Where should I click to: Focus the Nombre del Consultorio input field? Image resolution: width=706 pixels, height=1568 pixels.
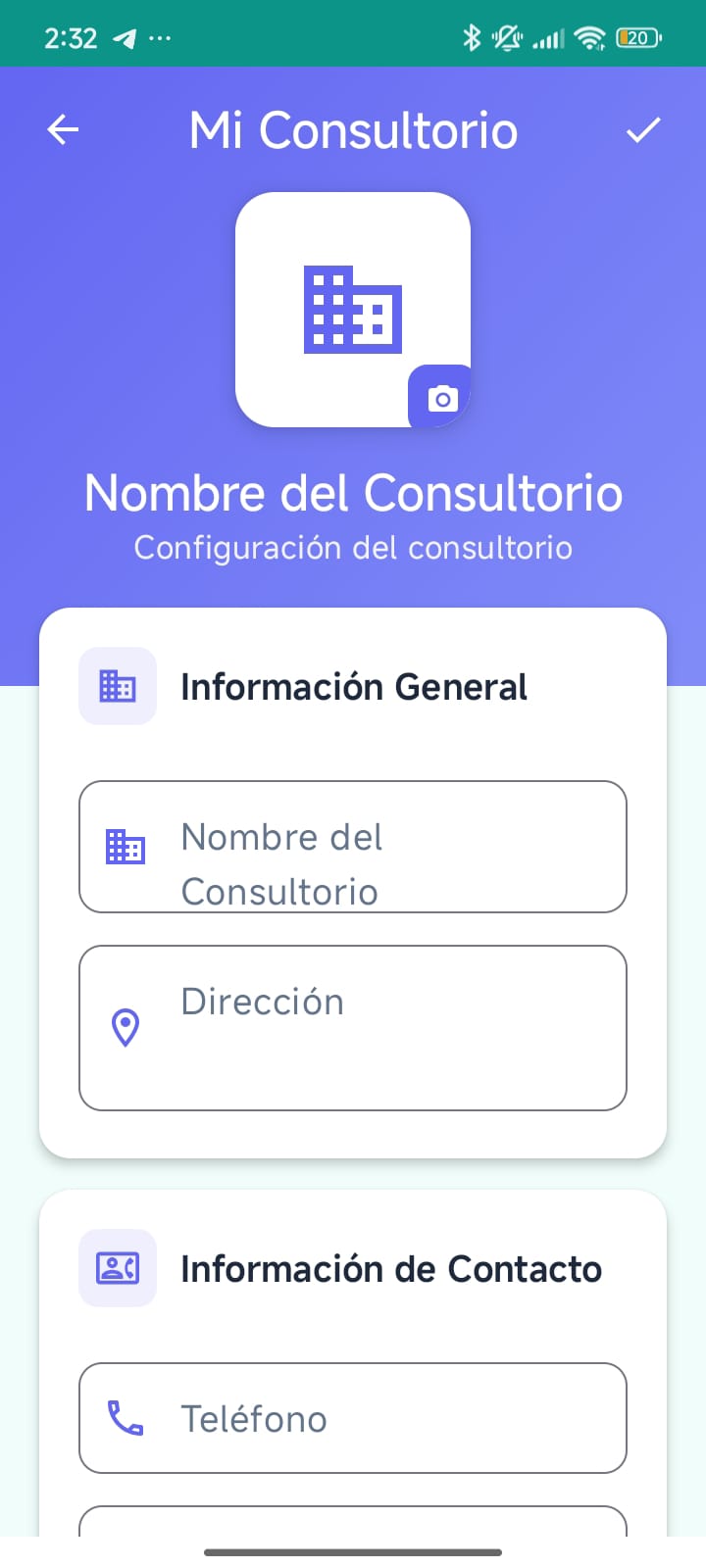click(353, 846)
